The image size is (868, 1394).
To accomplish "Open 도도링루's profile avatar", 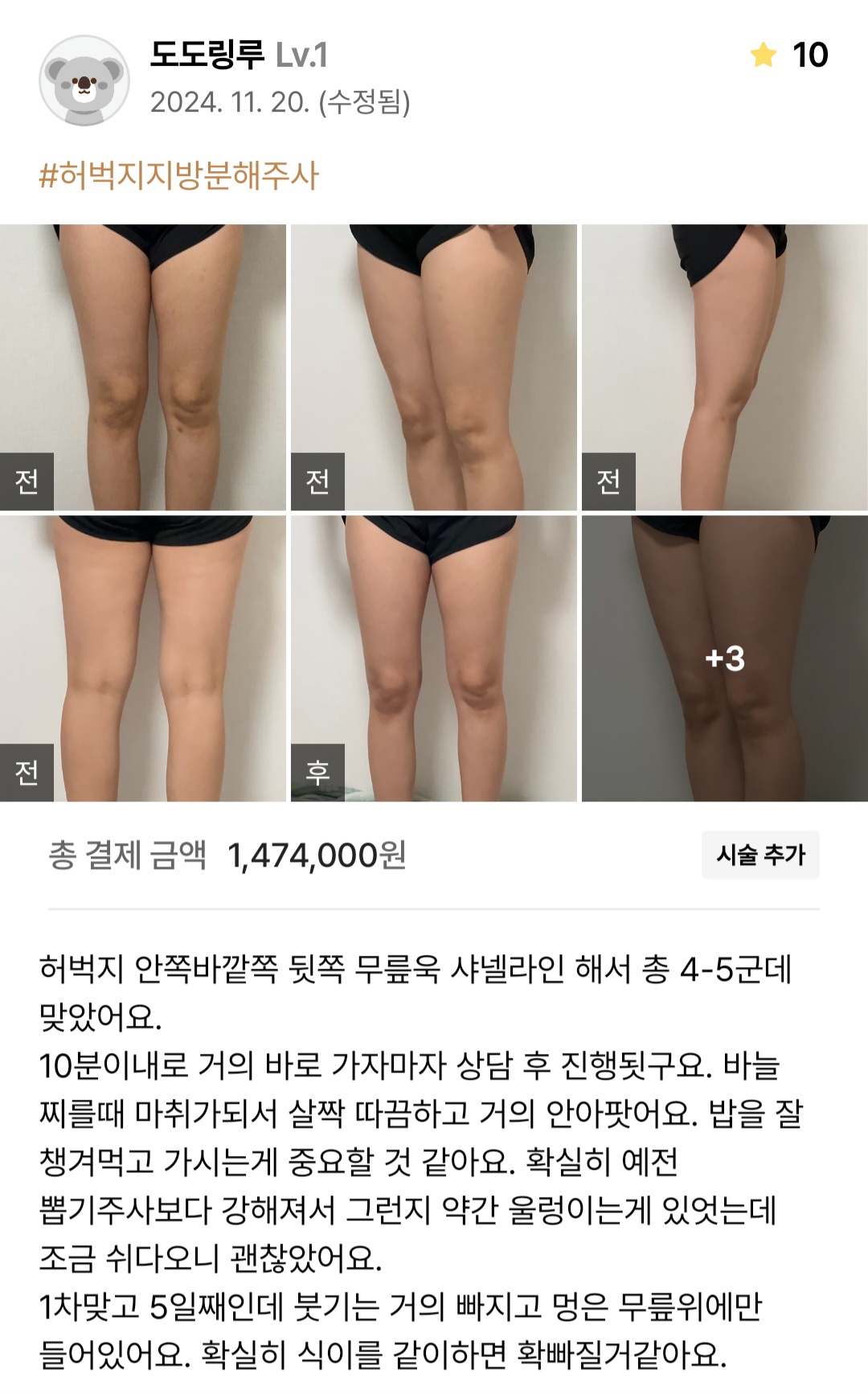I will (x=84, y=80).
